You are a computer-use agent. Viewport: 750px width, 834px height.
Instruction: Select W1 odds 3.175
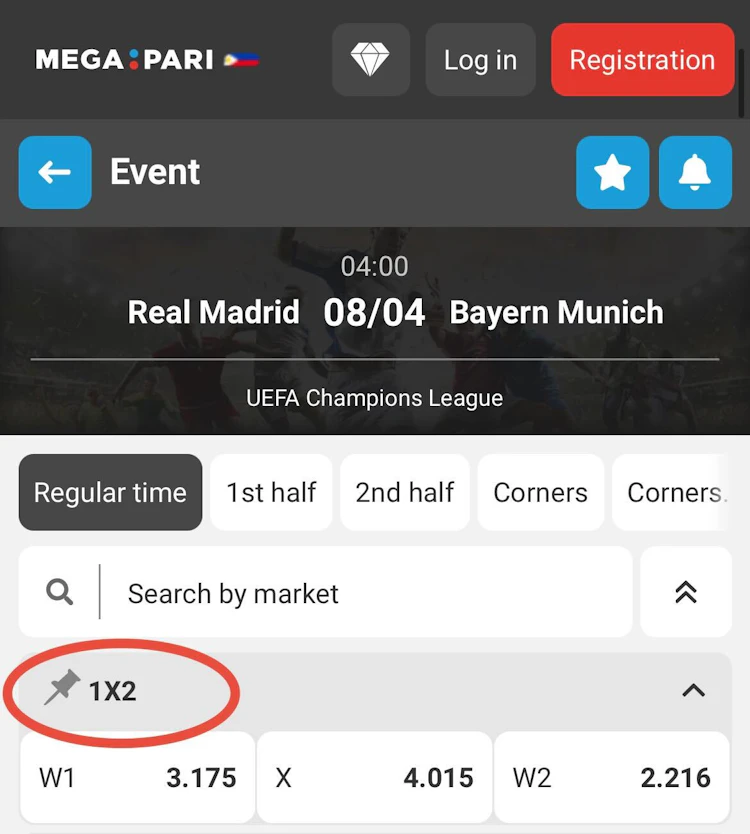click(137, 778)
